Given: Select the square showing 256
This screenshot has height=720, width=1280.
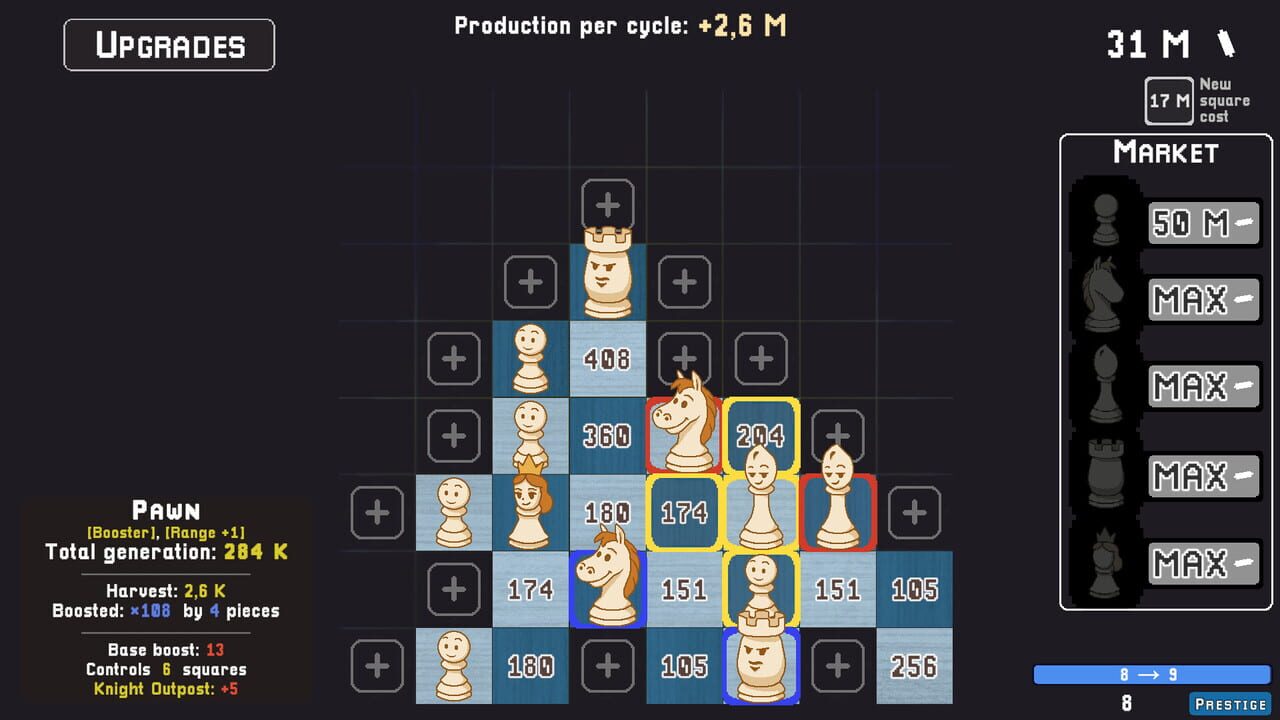Looking at the screenshot, I should click(x=914, y=666).
